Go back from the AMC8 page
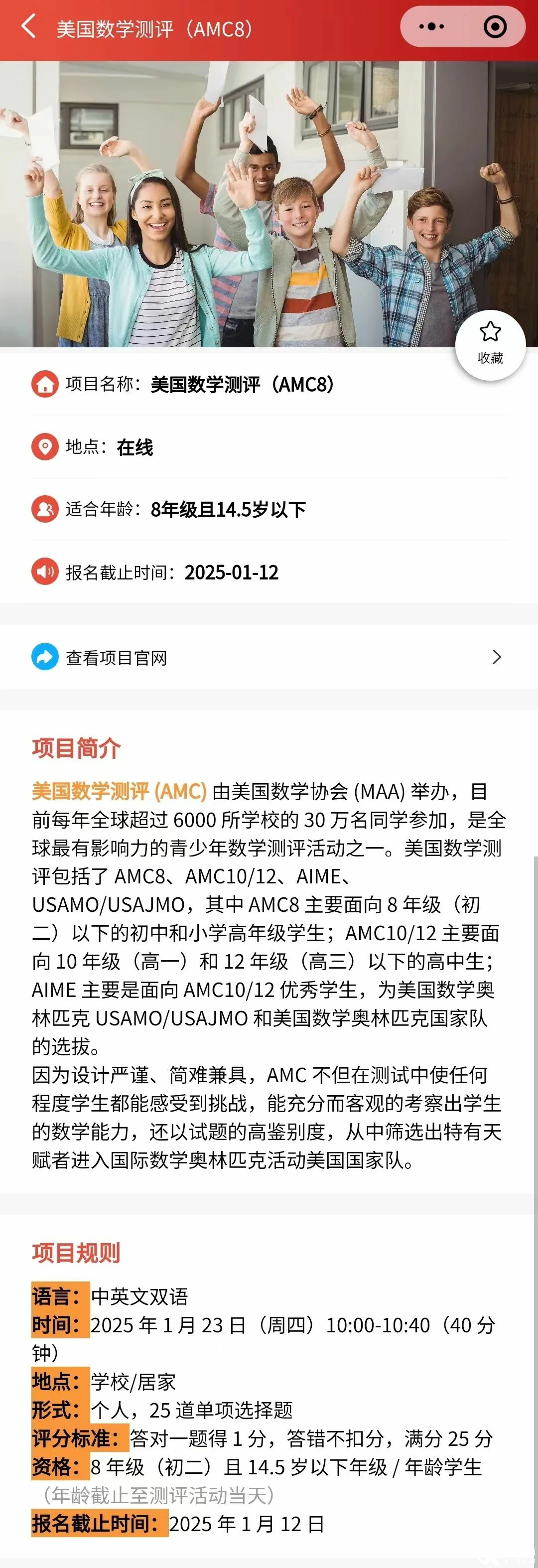 click(x=28, y=27)
